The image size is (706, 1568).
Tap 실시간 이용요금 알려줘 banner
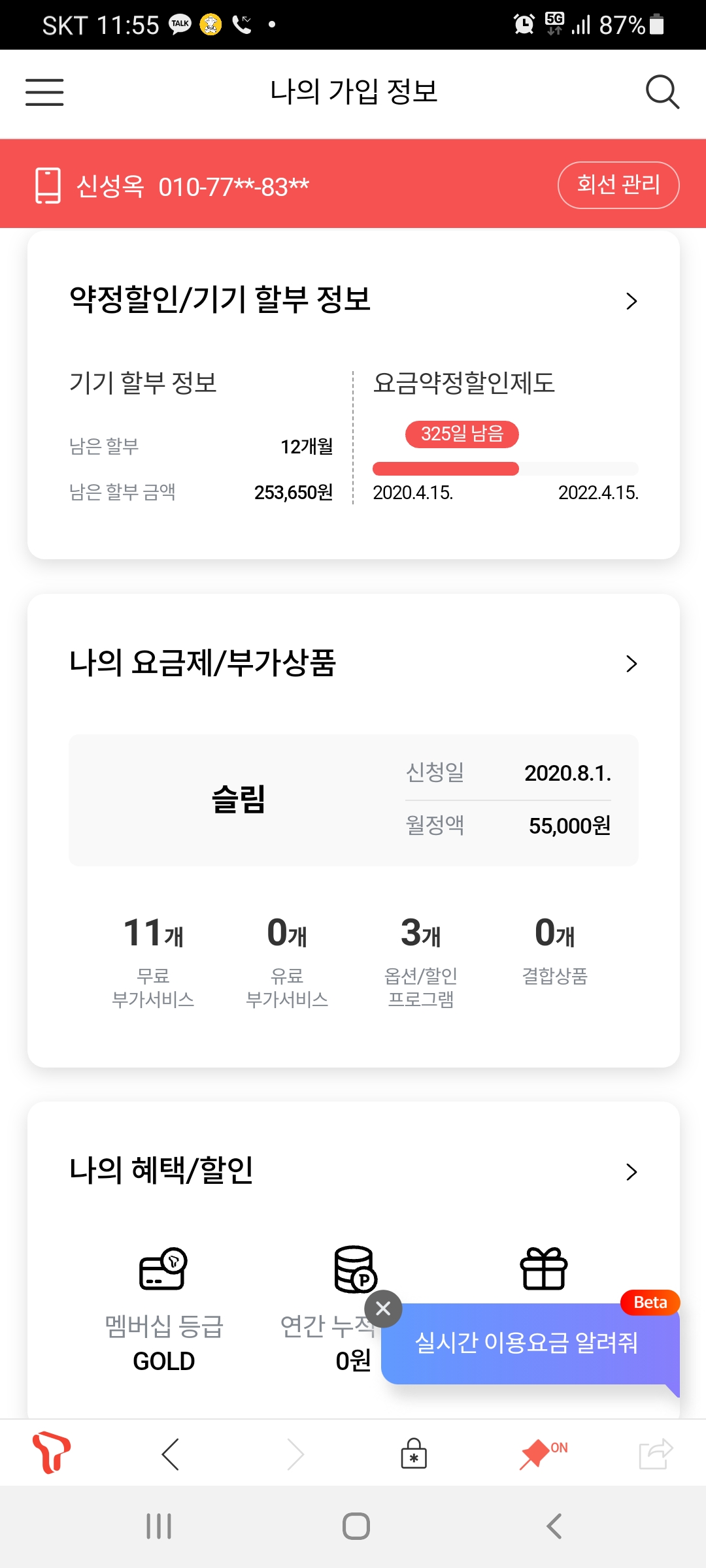[x=527, y=1343]
